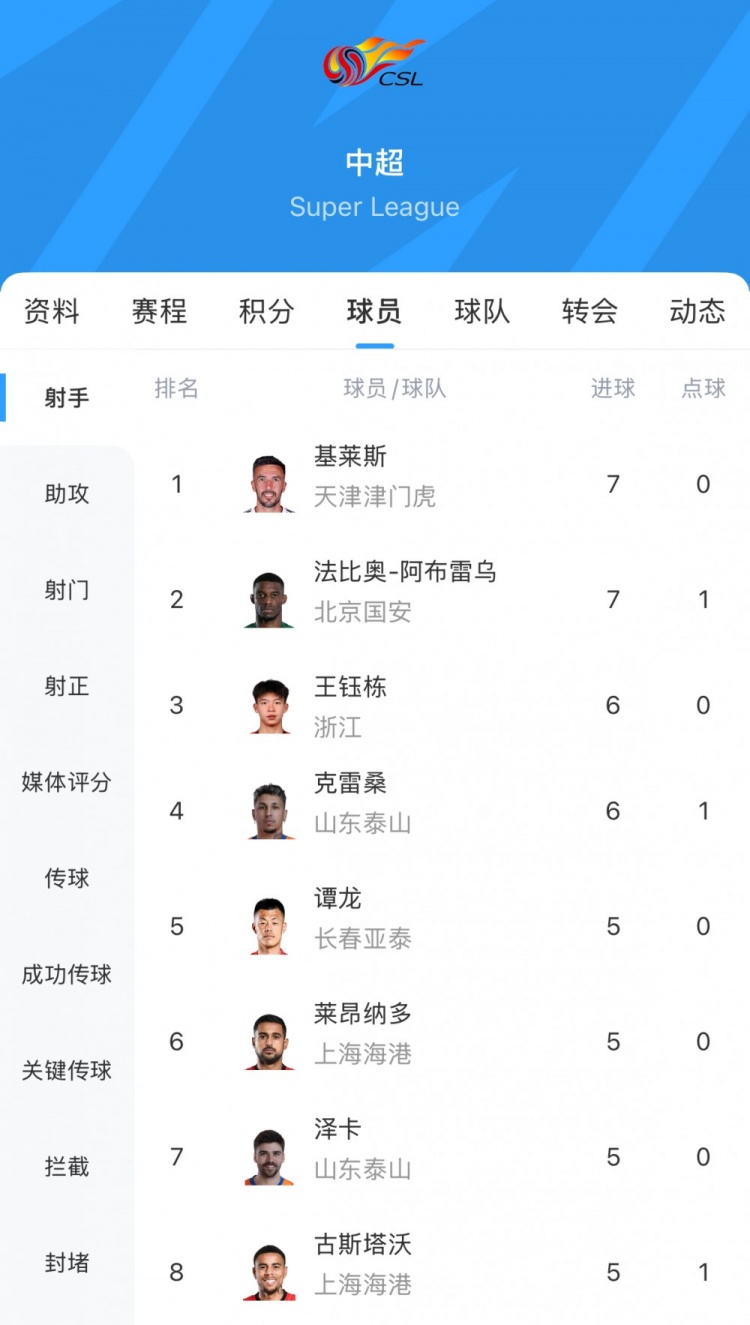Switch to the 动态 tab
The height and width of the screenshot is (1325, 750).
pyautogui.click(x=697, y=311)
